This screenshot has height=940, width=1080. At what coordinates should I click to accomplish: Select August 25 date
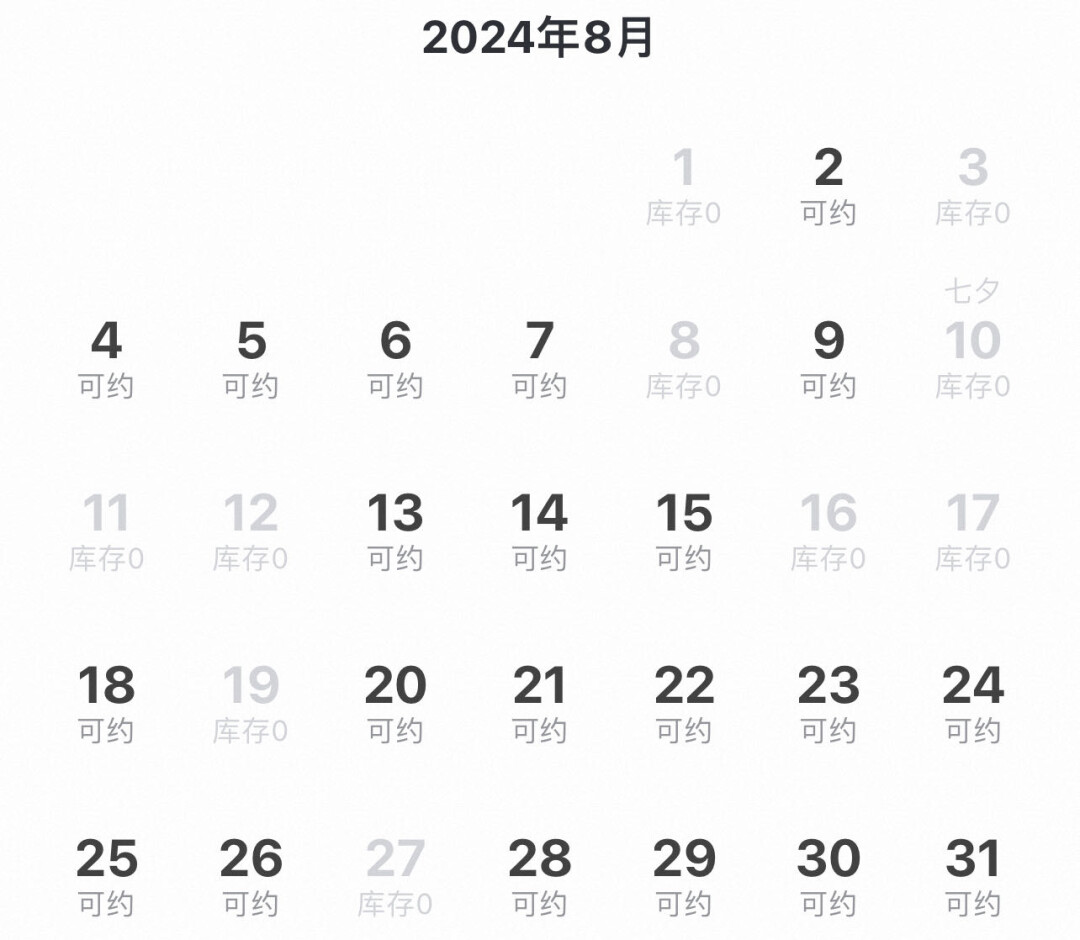(106, 877)
